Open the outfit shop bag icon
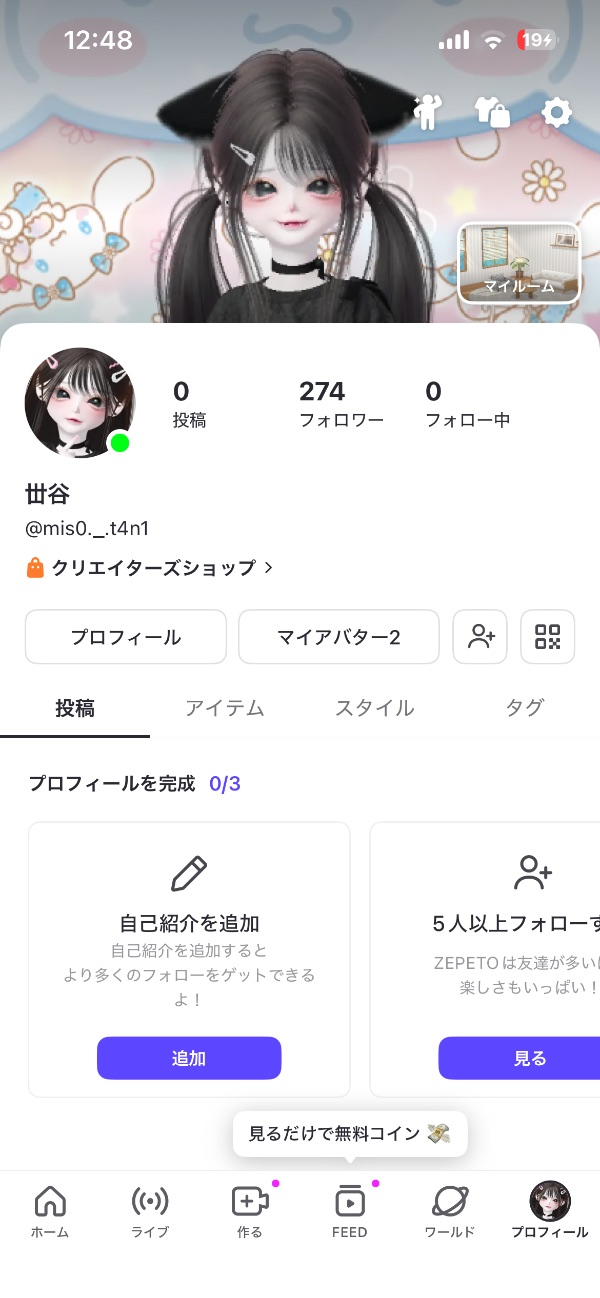The image size is (600, 1298). pos(492,112)
